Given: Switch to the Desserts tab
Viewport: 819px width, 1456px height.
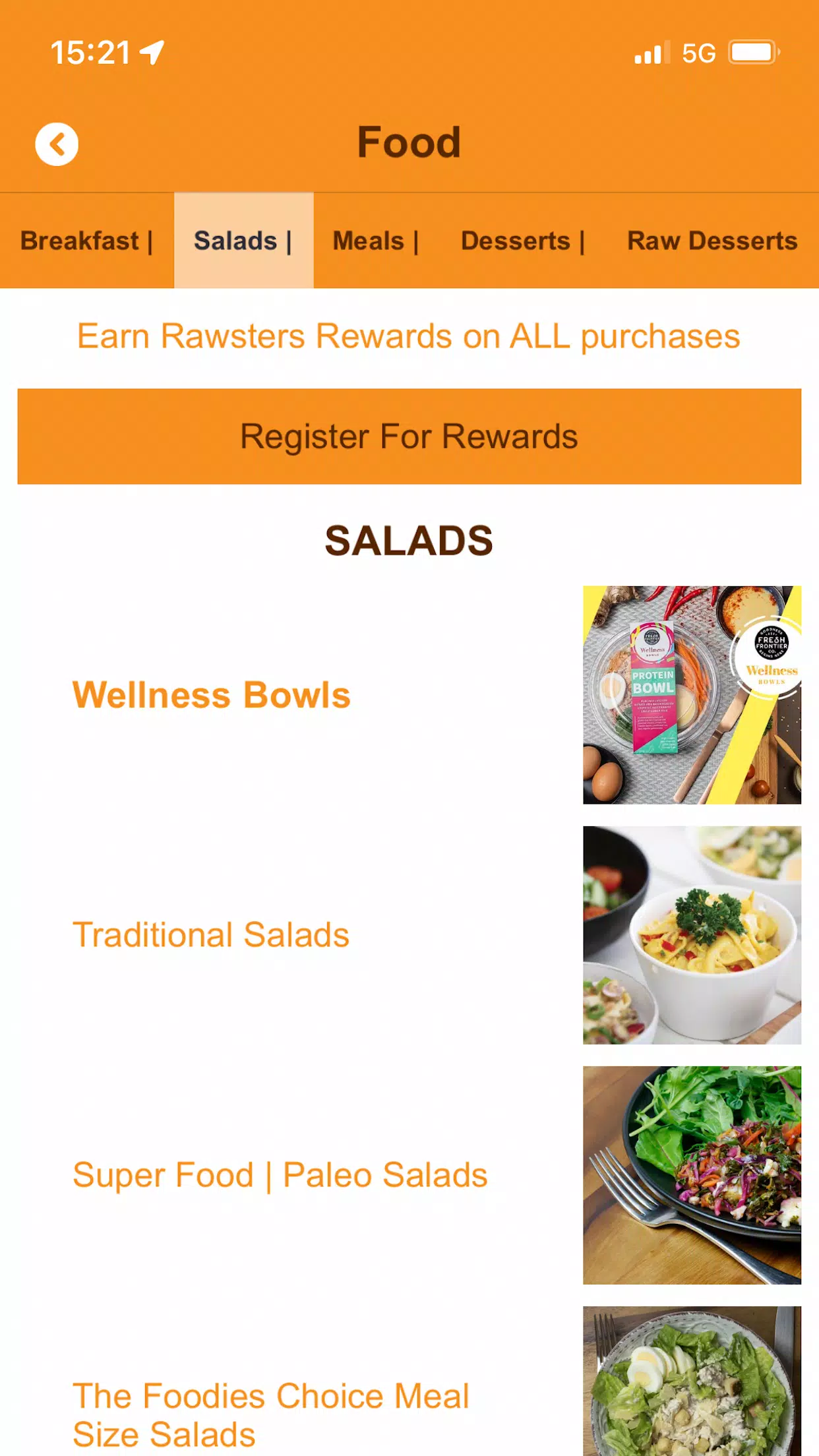Looking at the screenshot, I should pos(522,241).
